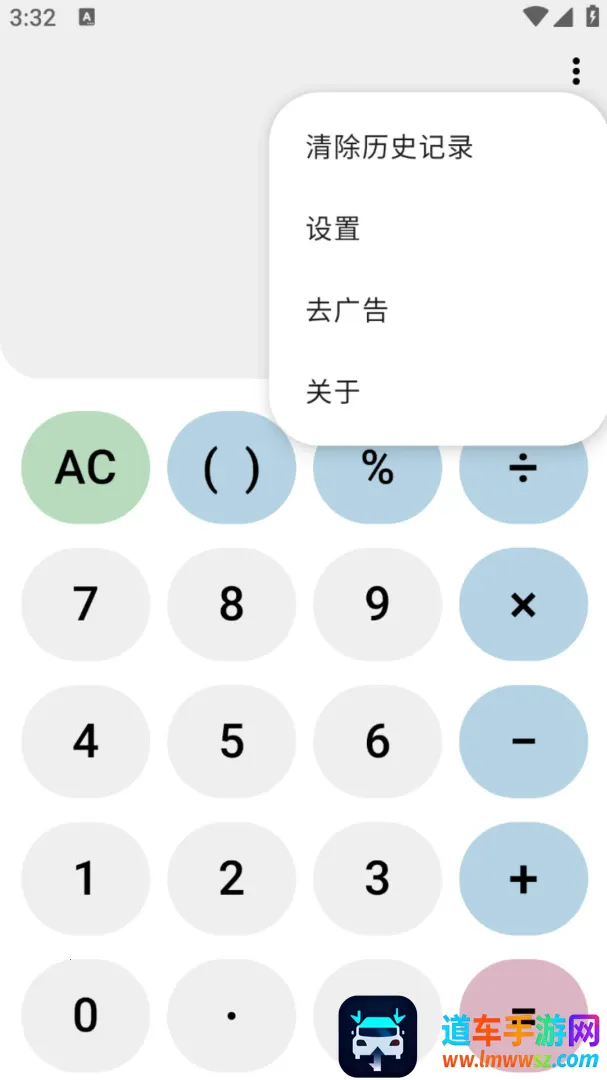
Task: Choose the 去广告 menu option
Action: [438, 310]
